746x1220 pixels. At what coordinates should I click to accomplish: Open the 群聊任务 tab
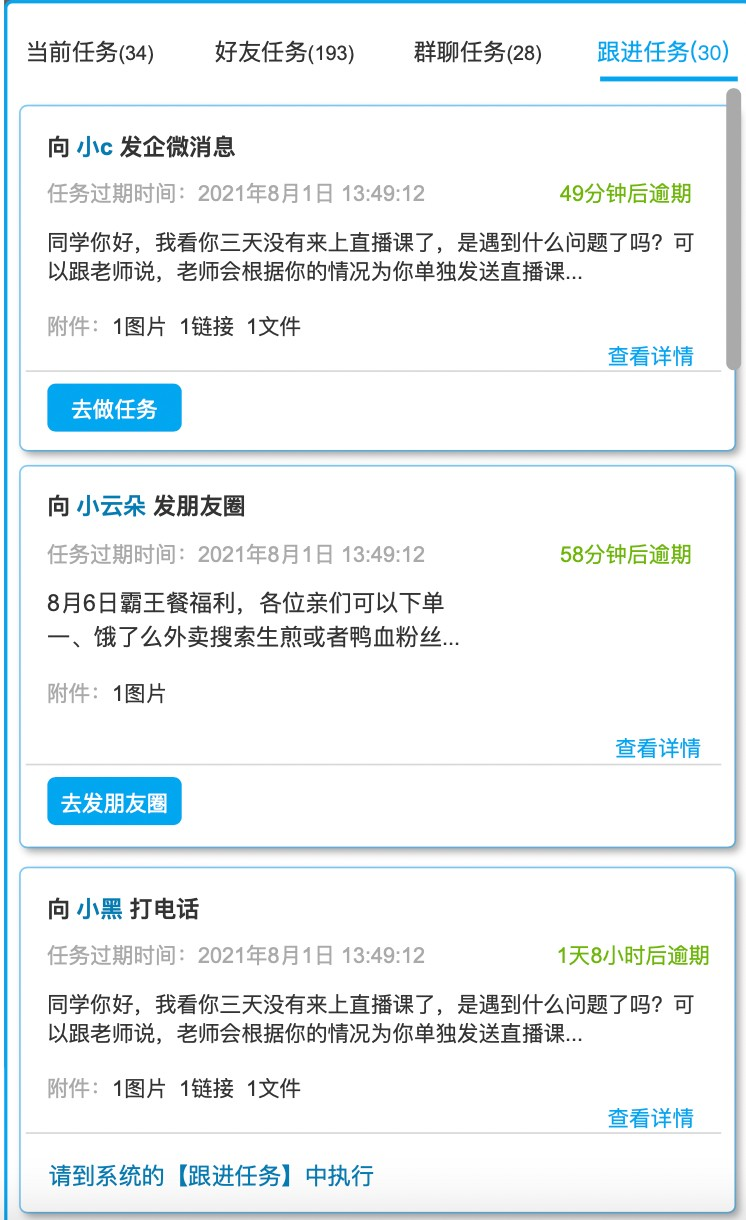pos(477,52)
